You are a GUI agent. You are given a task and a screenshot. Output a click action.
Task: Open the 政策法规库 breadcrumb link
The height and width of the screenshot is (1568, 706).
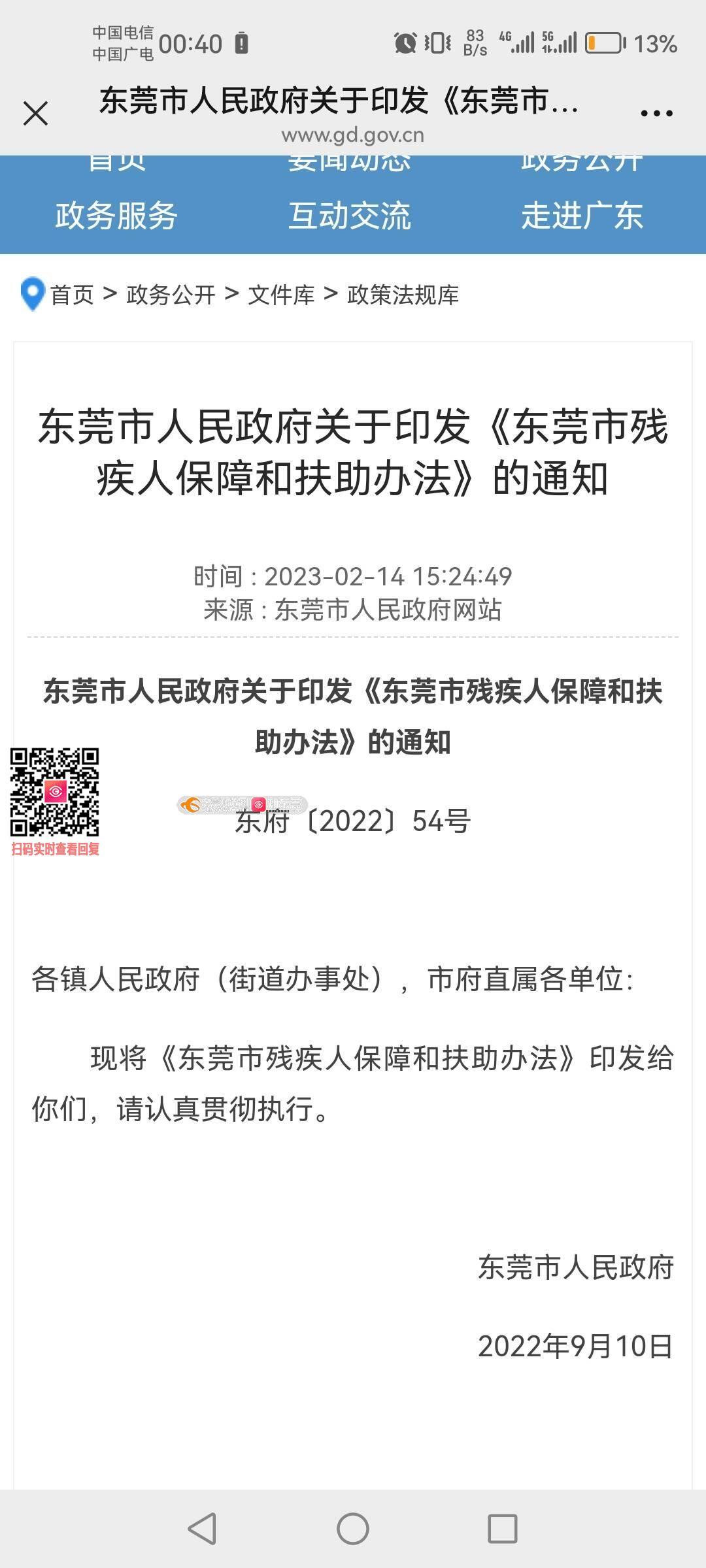(x=403, y=295)
